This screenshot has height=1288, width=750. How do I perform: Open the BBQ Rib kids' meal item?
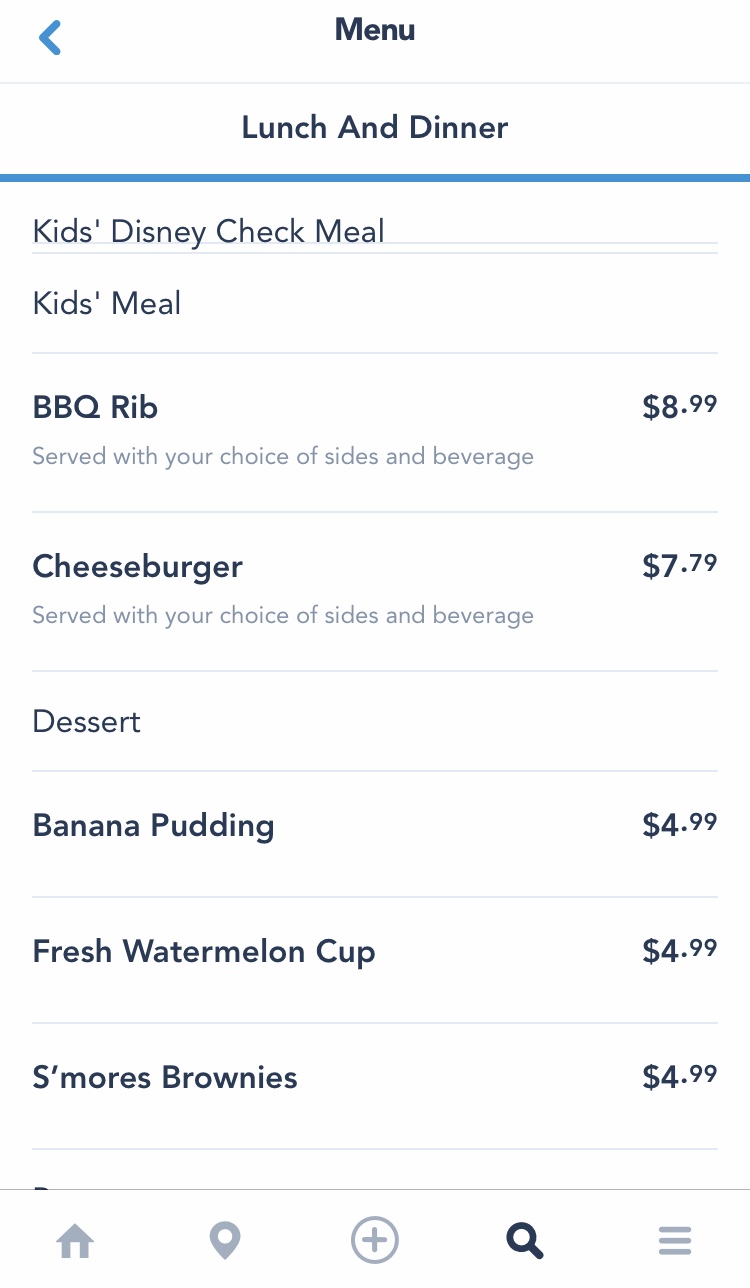point(375,432)
